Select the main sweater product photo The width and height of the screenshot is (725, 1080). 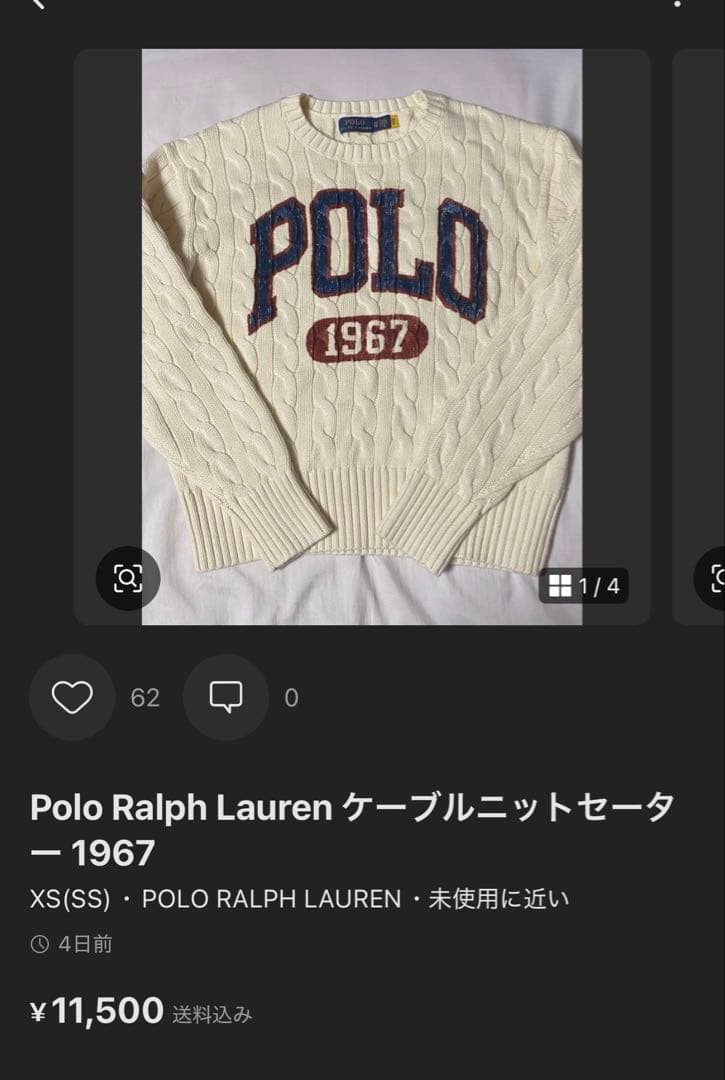(362, 330)
